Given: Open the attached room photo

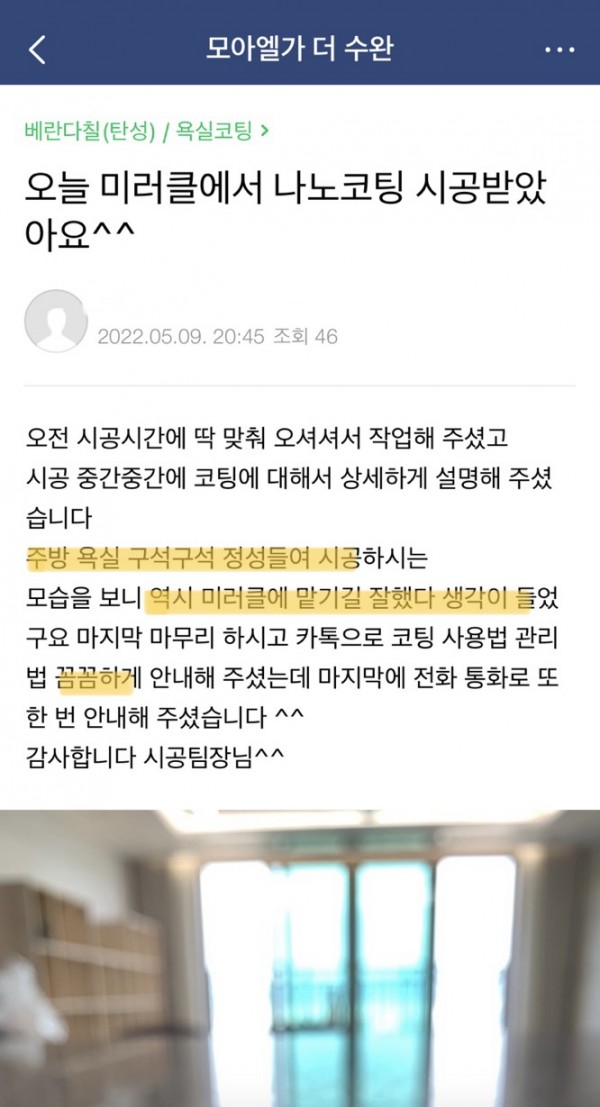Looking at the screenshot, I should pos(300,955).
